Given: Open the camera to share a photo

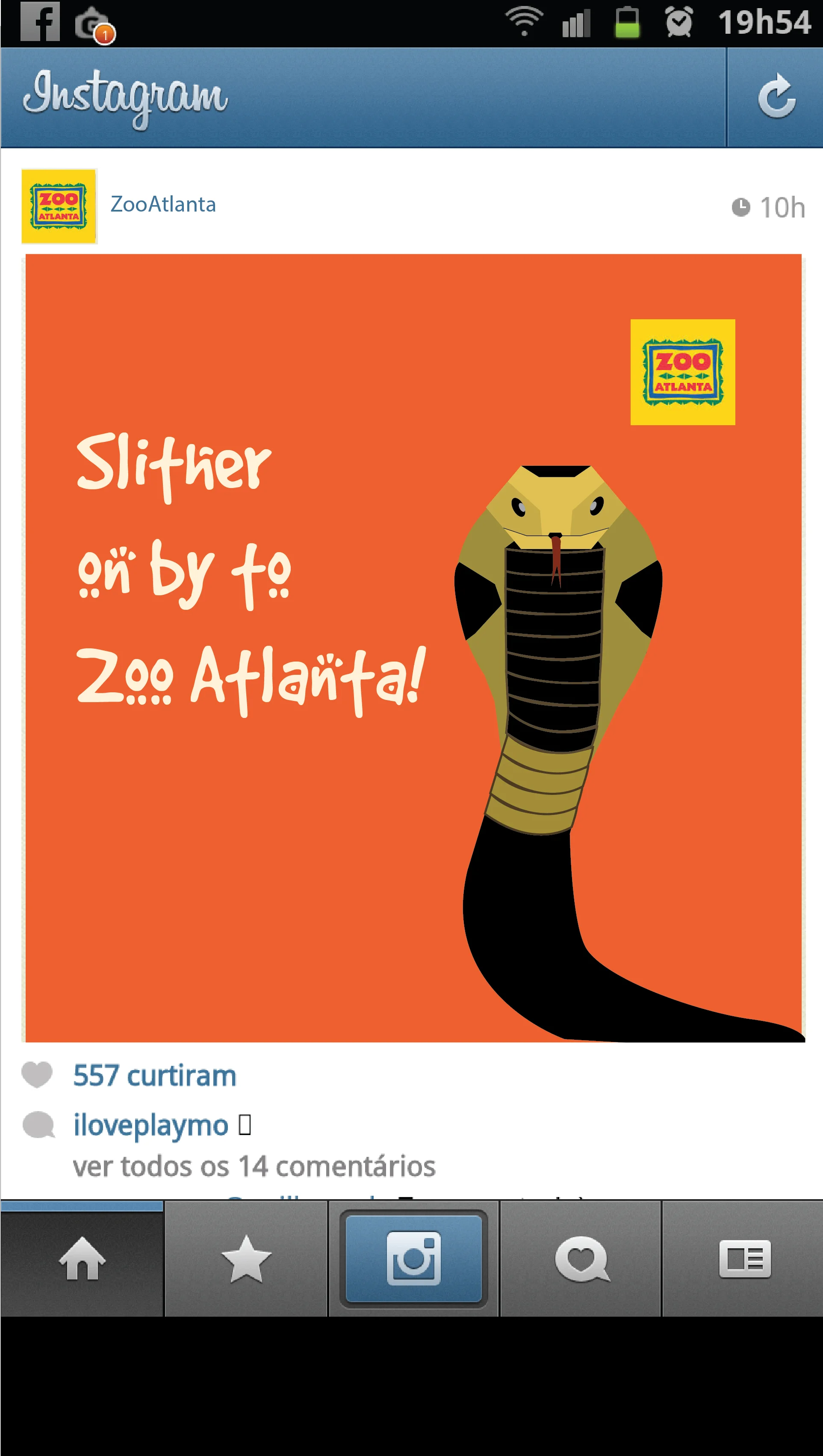Looking at the screenshot, I should [x=413, y=1259].
